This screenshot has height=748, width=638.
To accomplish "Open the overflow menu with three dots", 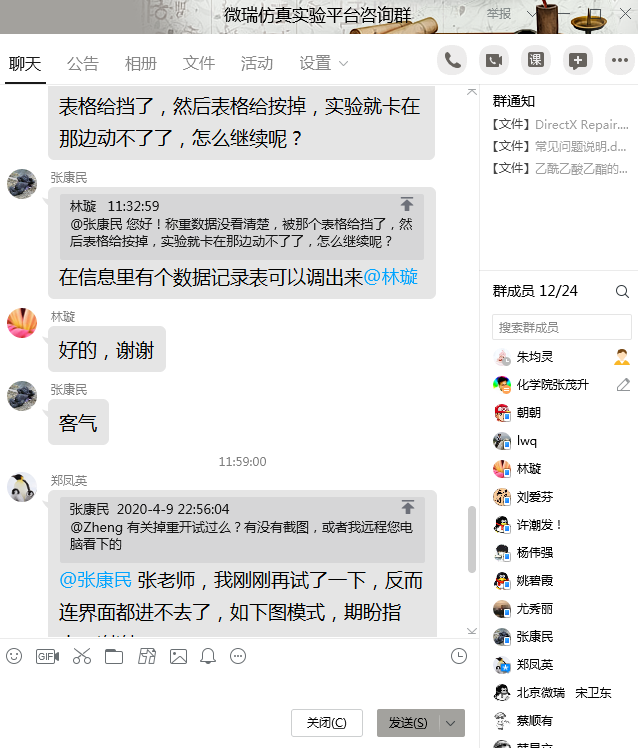I will [620, 61].
